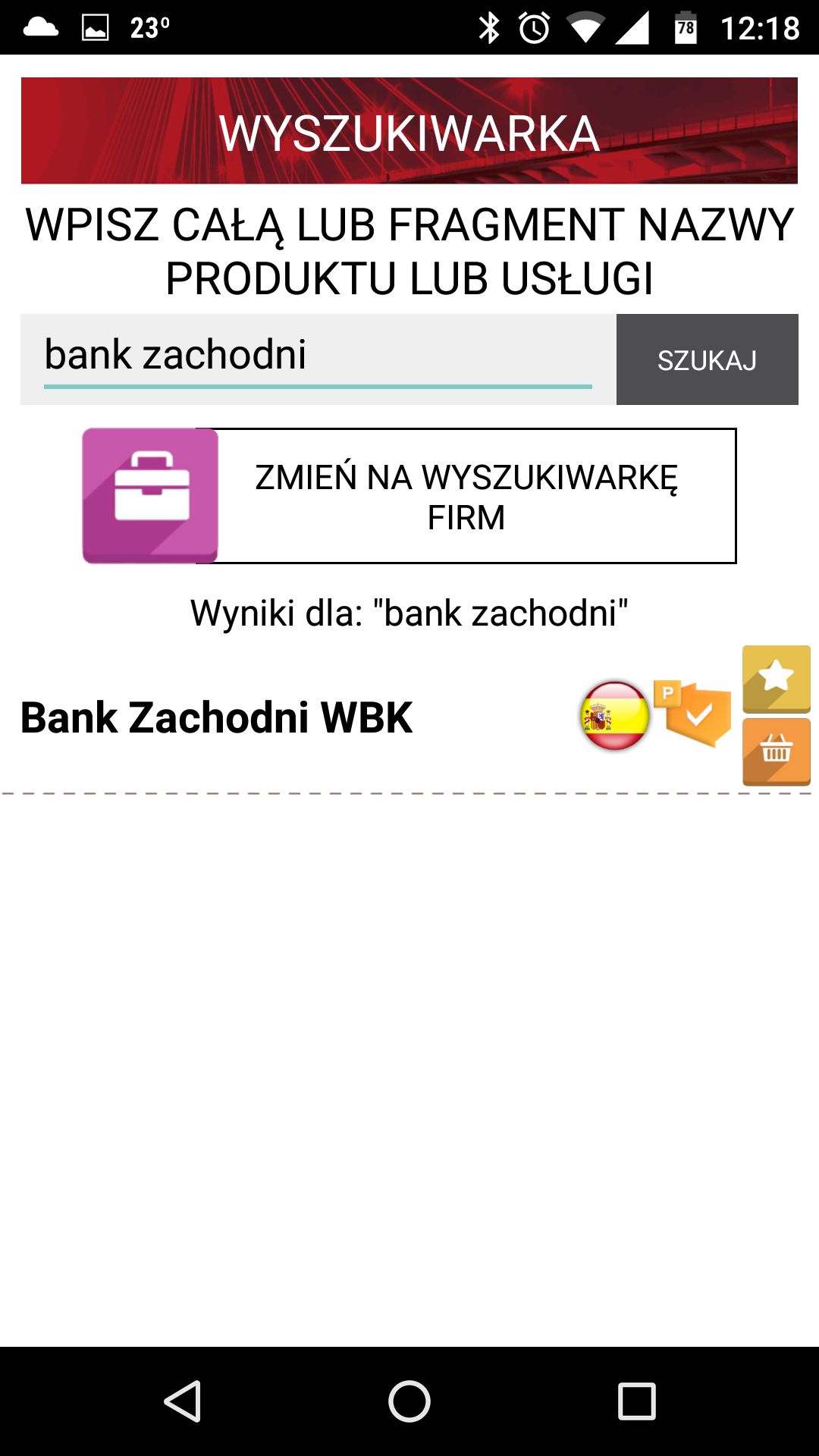The image size is (819, 1456).
Task: Tap the SZUKAJ search button
Action: click(x=707, y=359)
